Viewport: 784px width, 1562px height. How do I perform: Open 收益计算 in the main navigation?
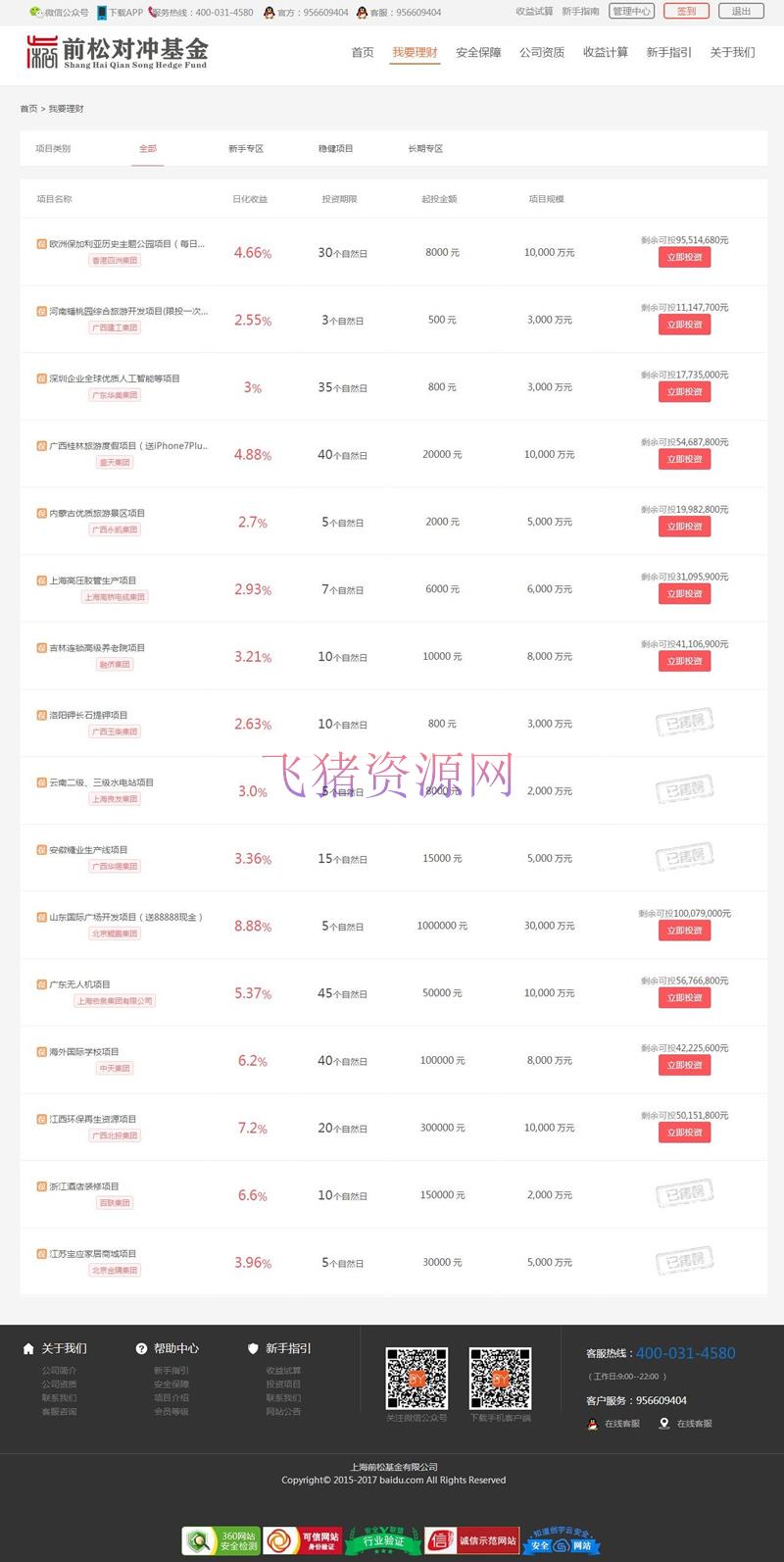pos(606,53)
